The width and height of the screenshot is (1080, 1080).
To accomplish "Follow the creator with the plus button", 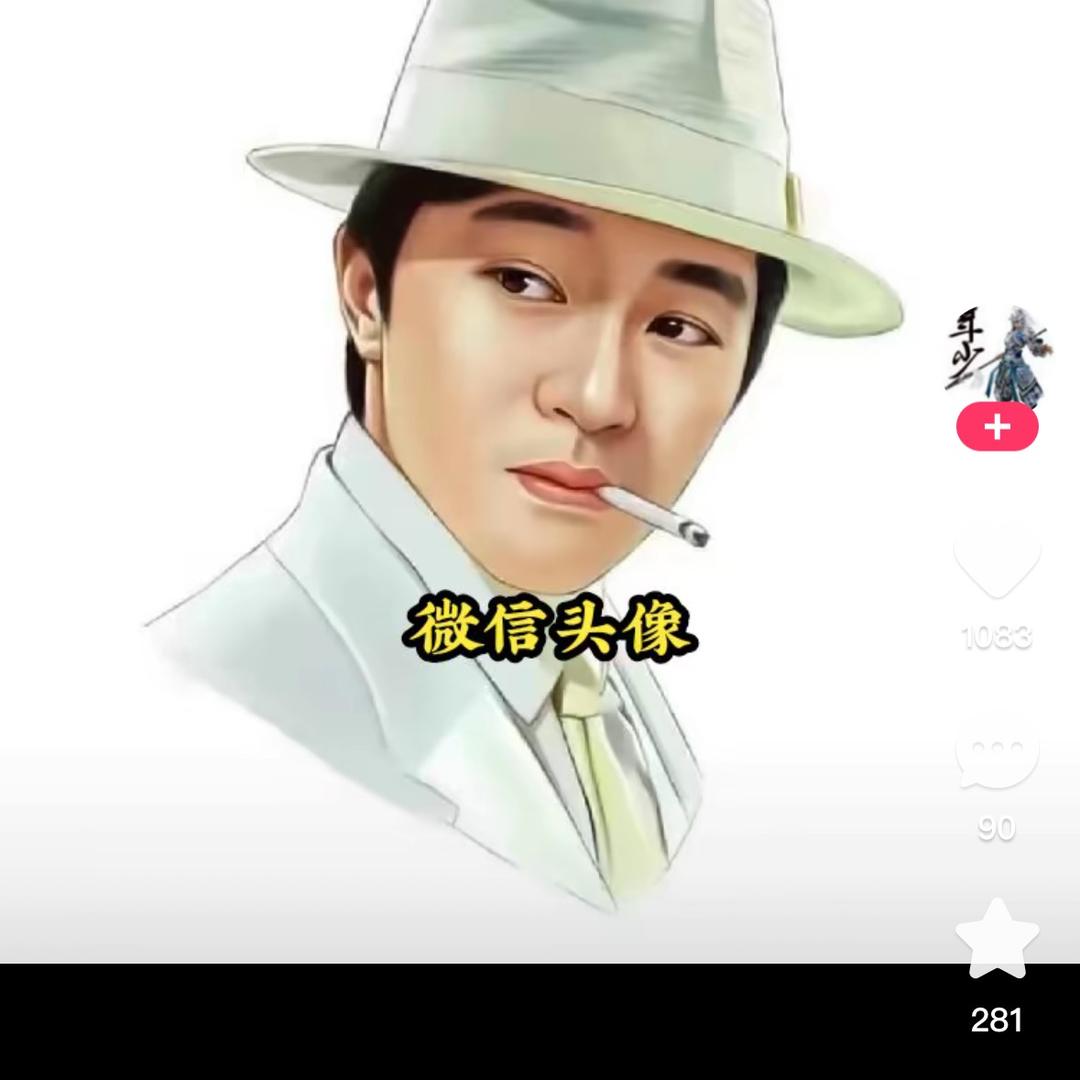I will click(x=997, y=428).
